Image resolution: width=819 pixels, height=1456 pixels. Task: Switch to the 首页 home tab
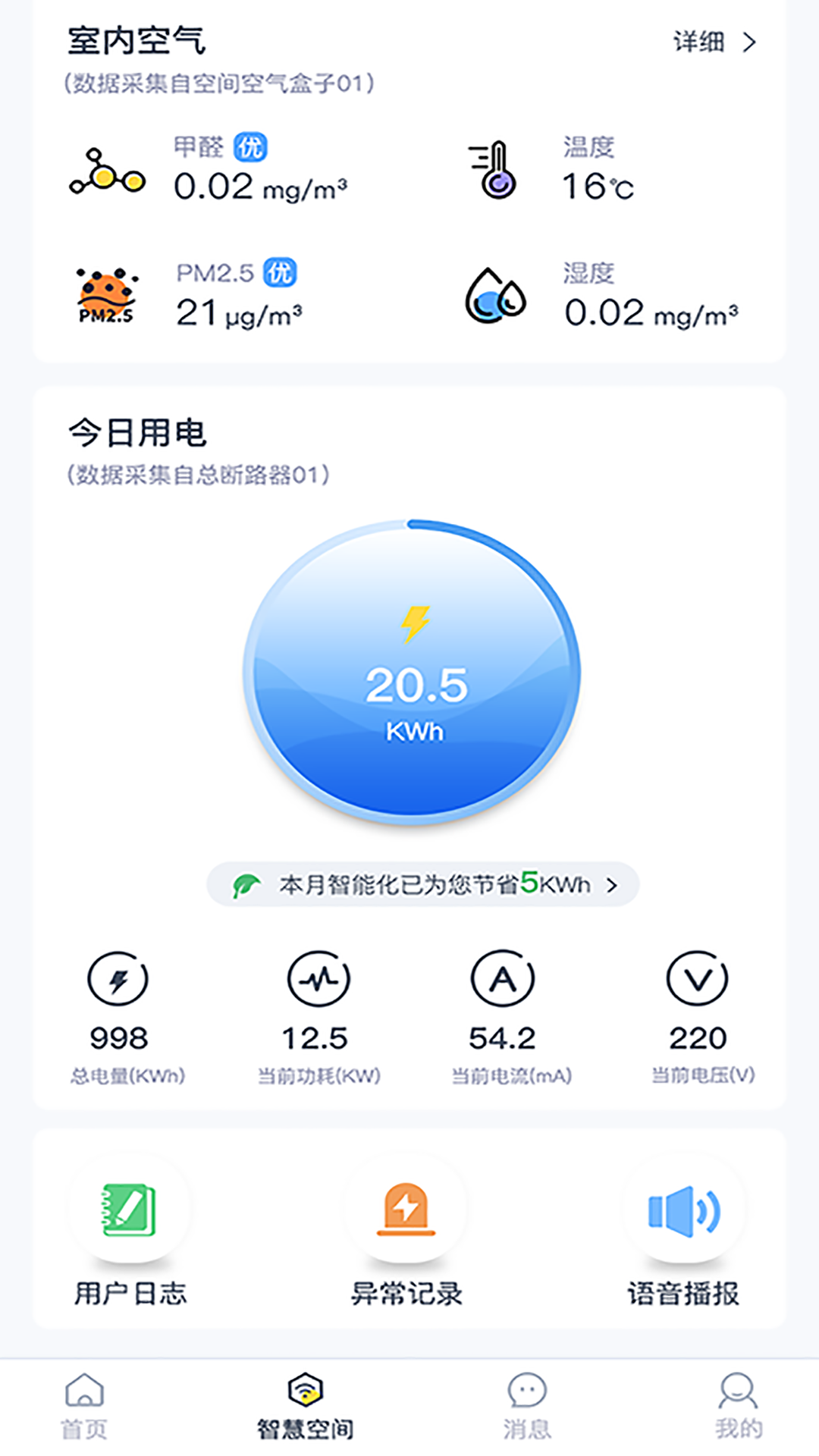coord(84,1405)
